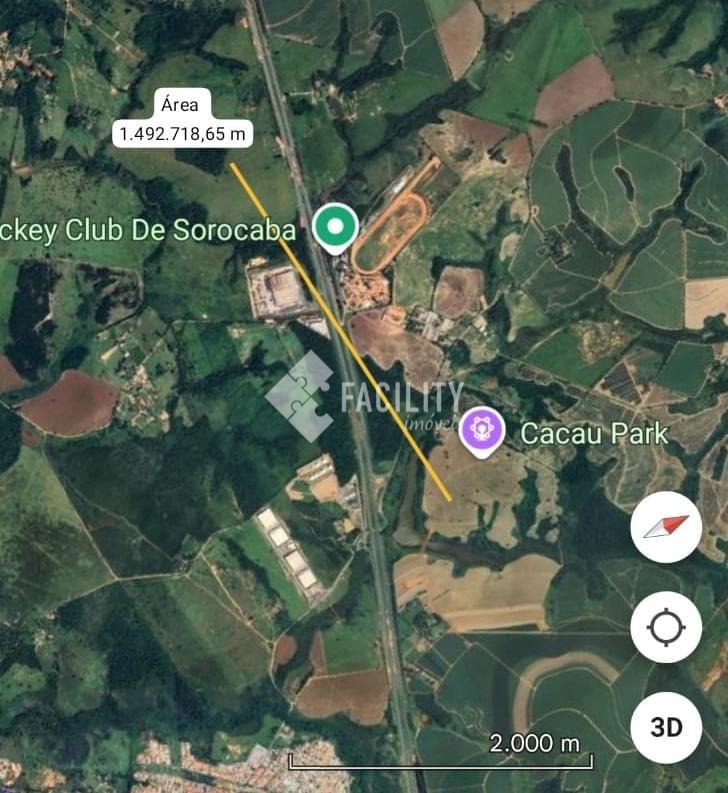Image resolution: width=728 pixels, height=793 pixels.
Task: Reset map orientation with the compass
Action: [666, 526]
